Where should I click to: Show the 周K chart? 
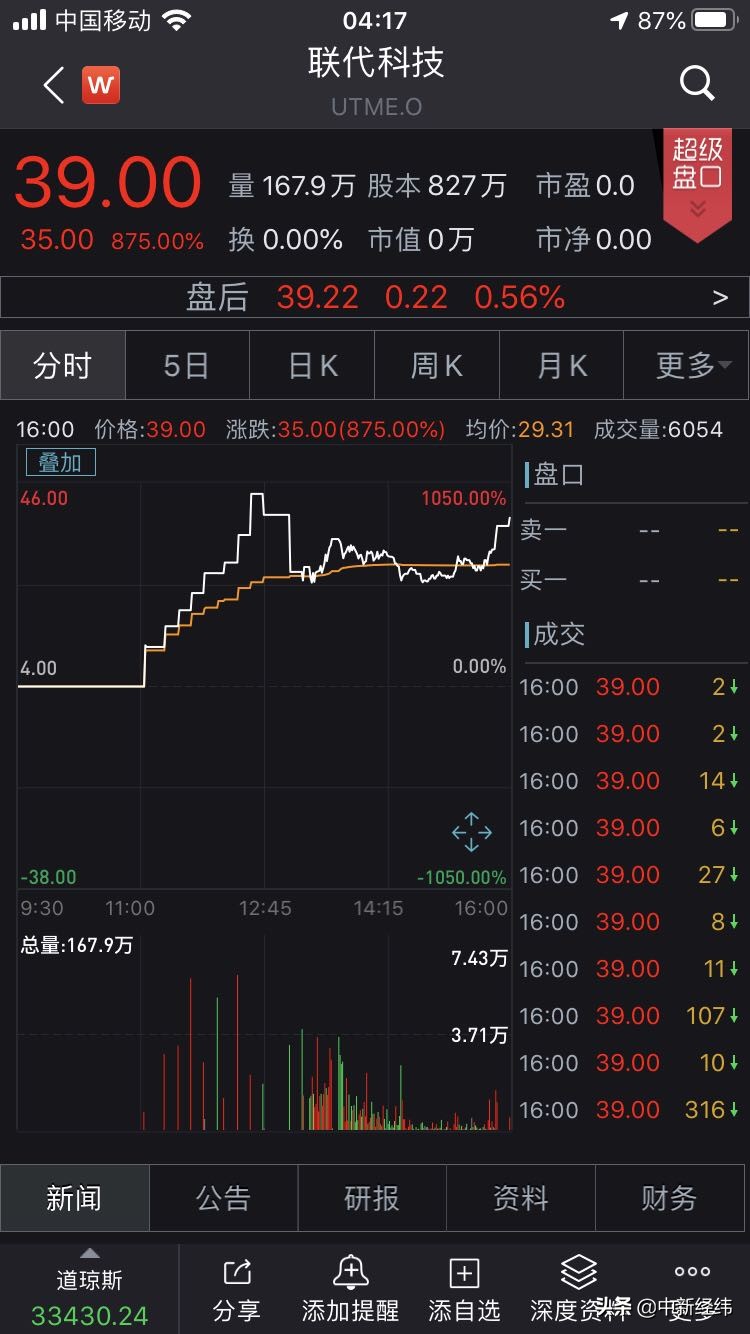(x=437, y=366)
